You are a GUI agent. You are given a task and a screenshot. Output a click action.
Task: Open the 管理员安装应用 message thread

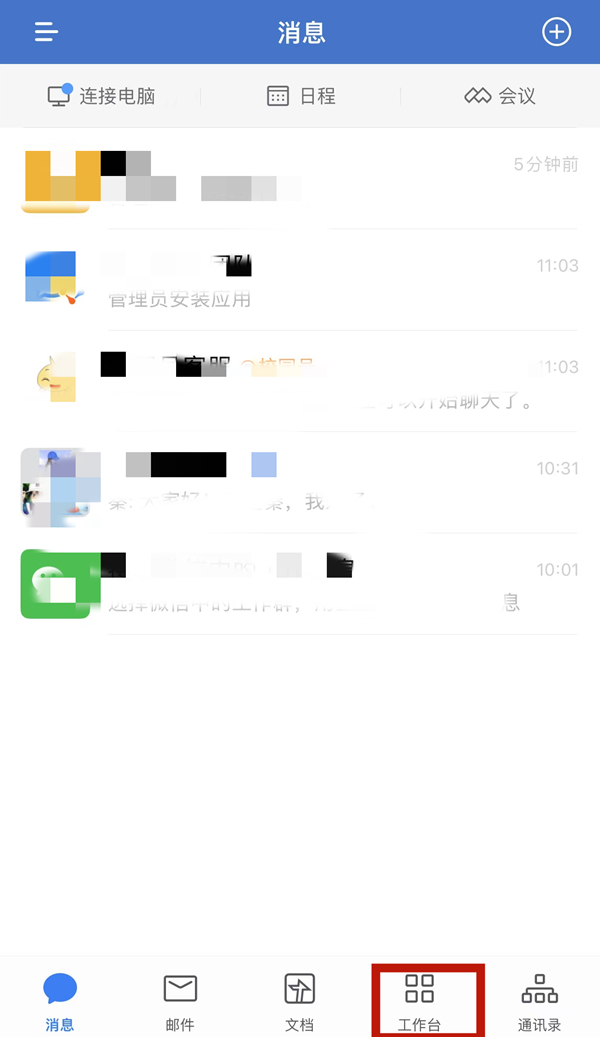point(300,280)
